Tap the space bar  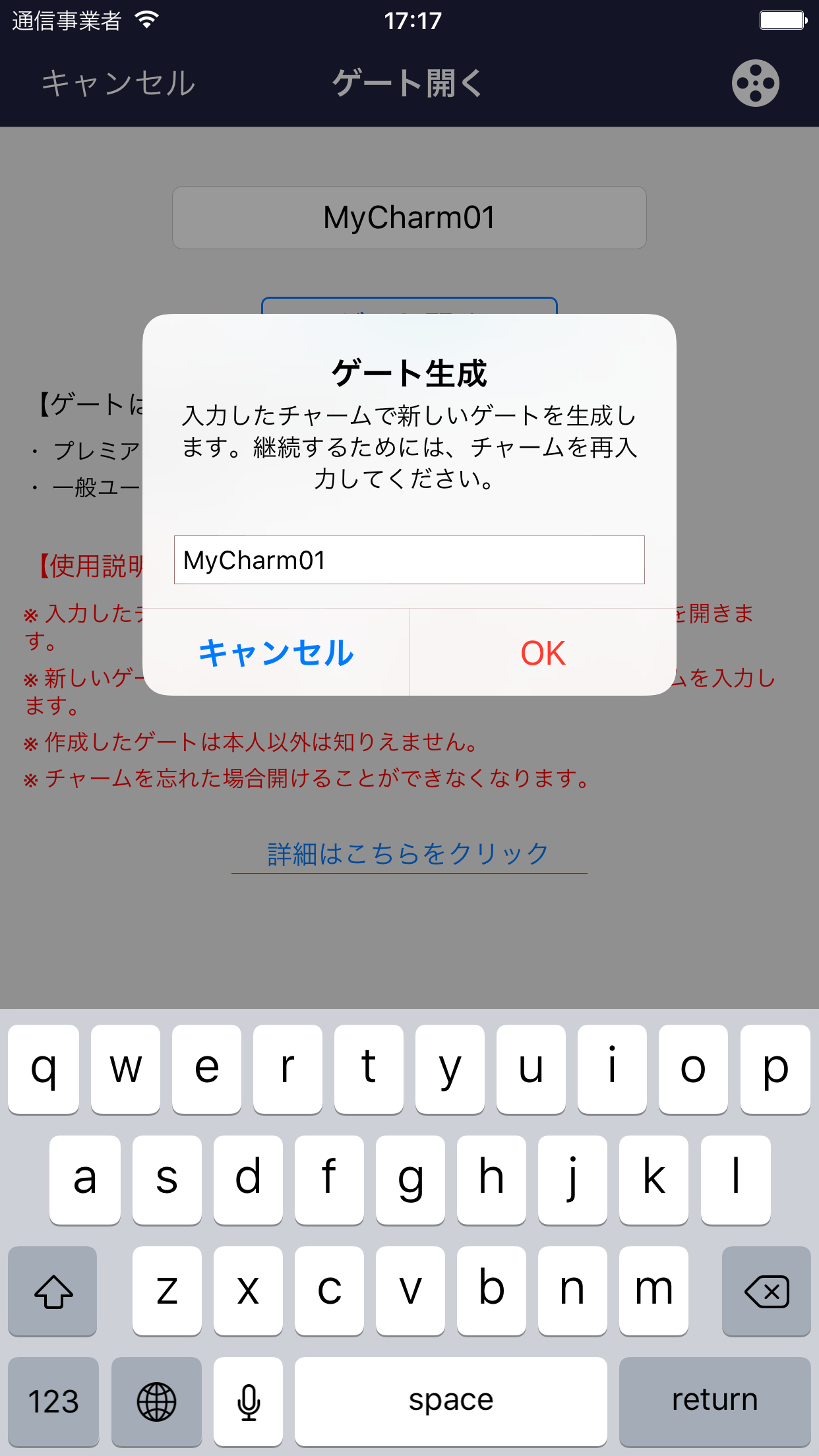tap(450, 1401)
